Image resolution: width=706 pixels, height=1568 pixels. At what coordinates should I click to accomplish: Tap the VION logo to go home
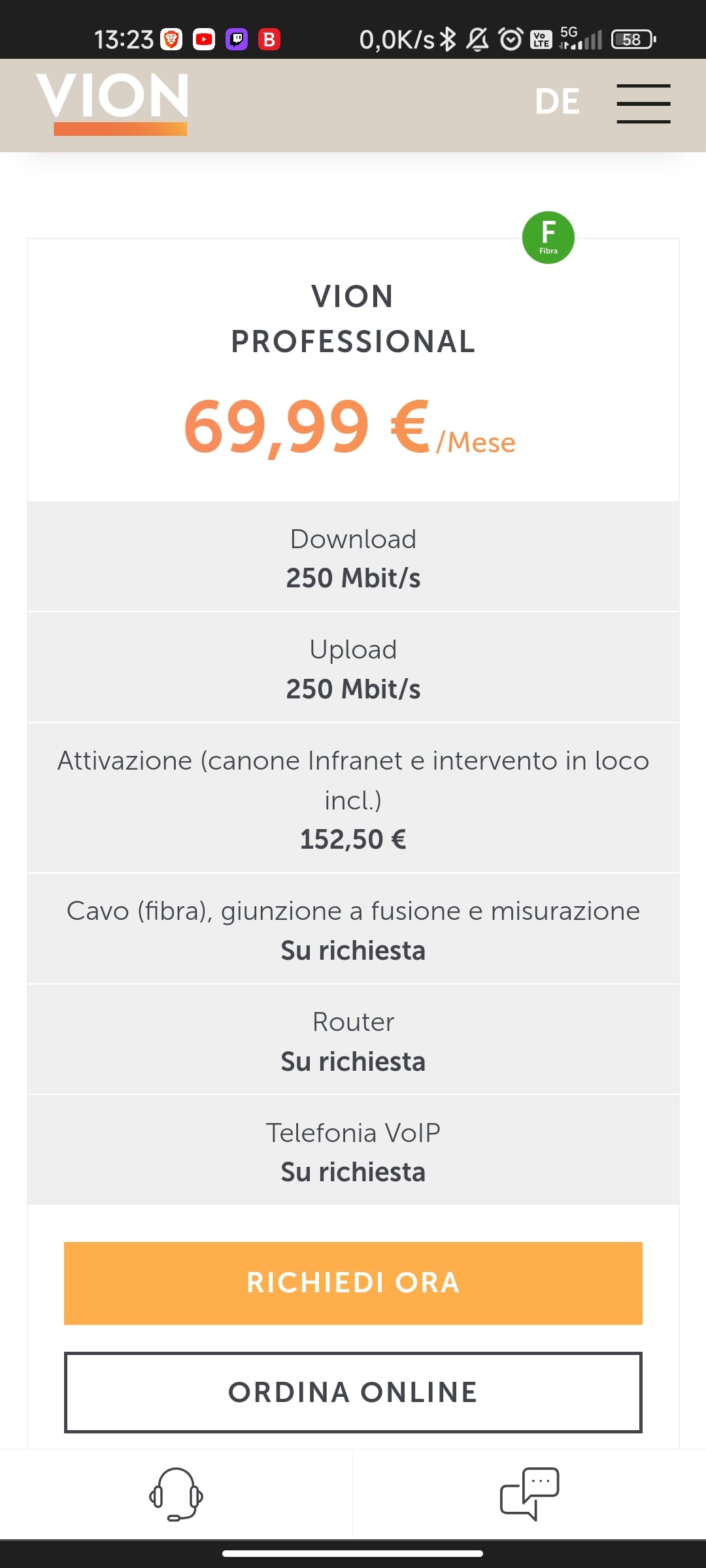coord(112,103)
